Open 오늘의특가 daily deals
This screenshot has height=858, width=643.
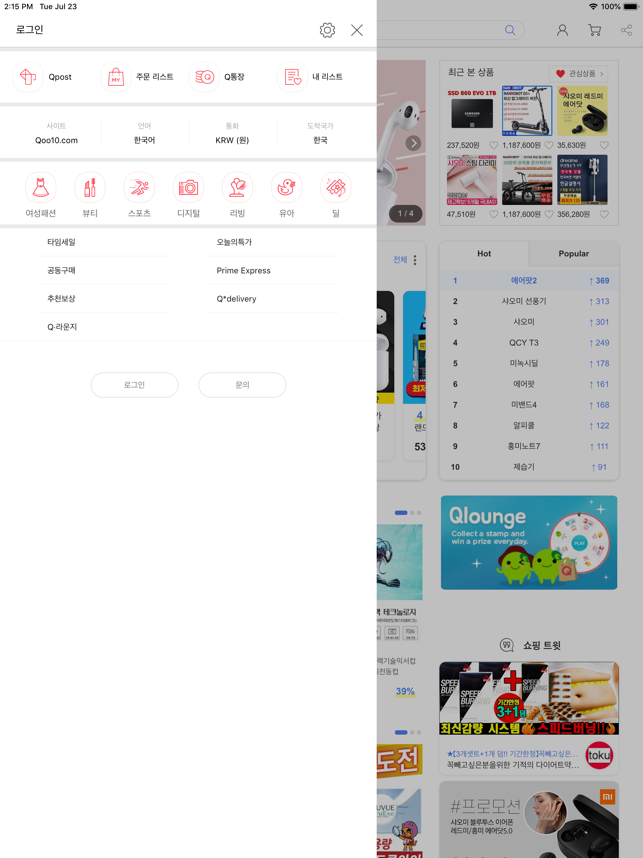(x=234, y=242)
